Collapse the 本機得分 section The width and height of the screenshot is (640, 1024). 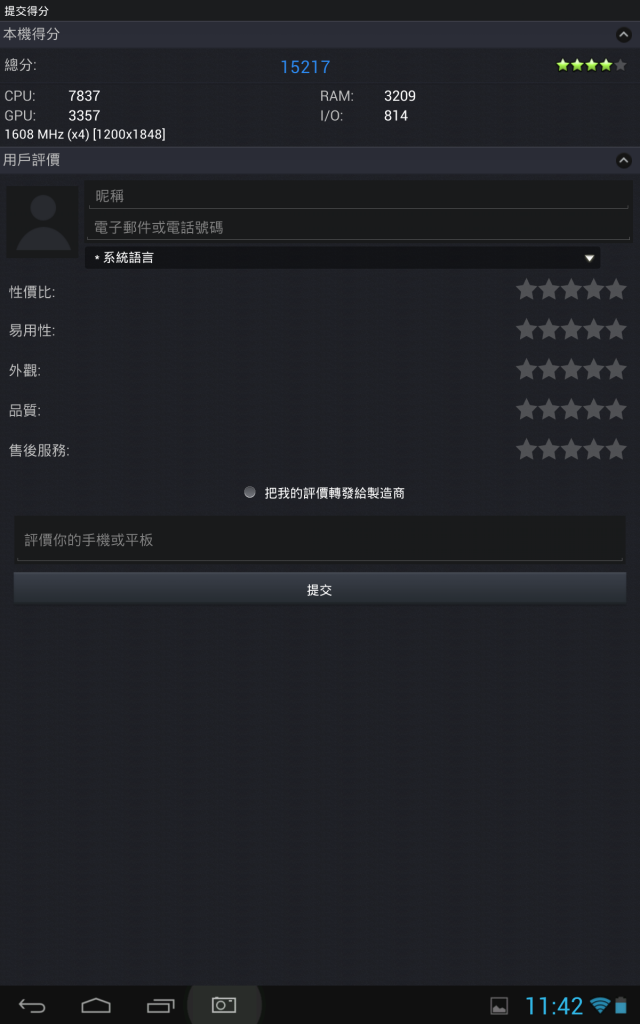(624, 34)
